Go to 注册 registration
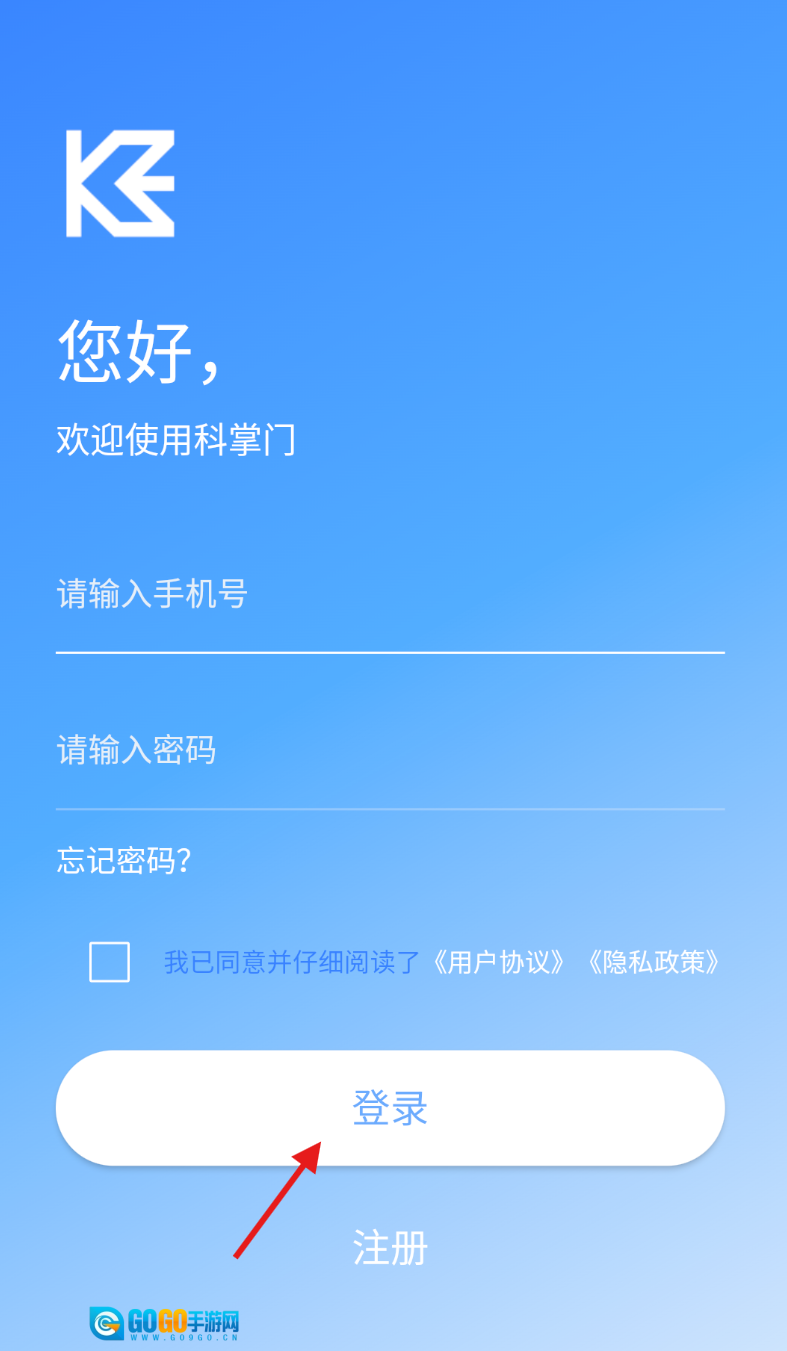This screenshot has width=787, height=1351. tap(390, 1248)
